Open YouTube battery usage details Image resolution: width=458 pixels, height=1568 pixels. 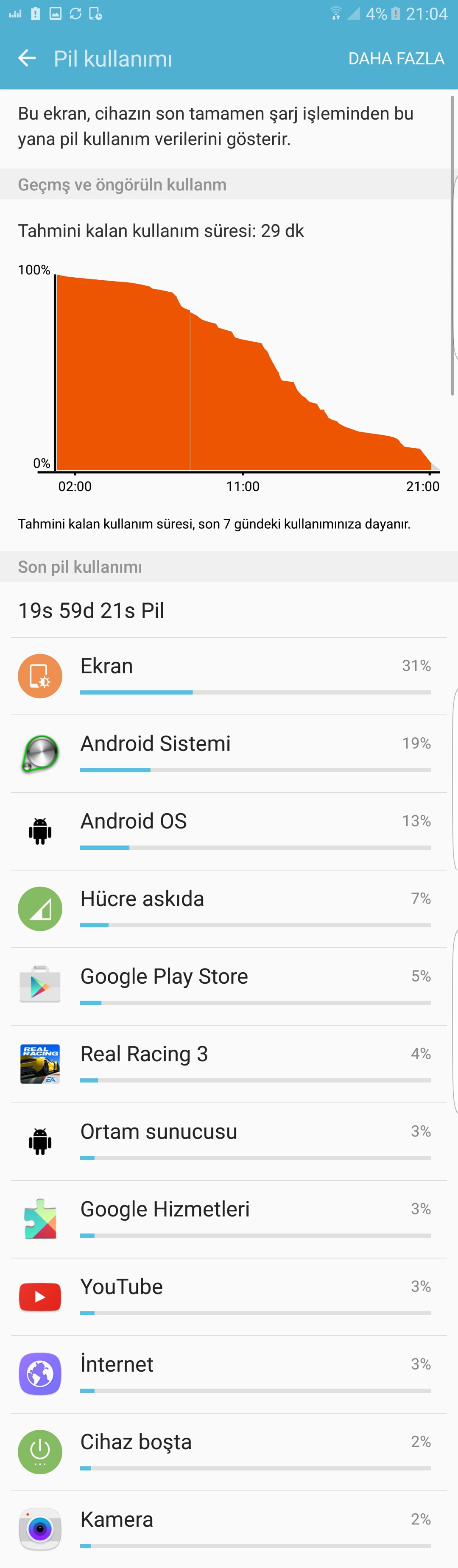coord(229,1297)
